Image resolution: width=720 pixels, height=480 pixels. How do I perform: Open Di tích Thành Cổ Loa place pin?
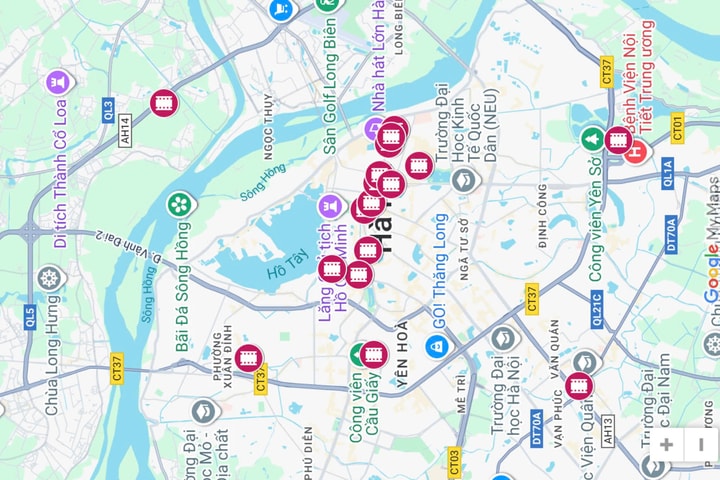(57, 82)
